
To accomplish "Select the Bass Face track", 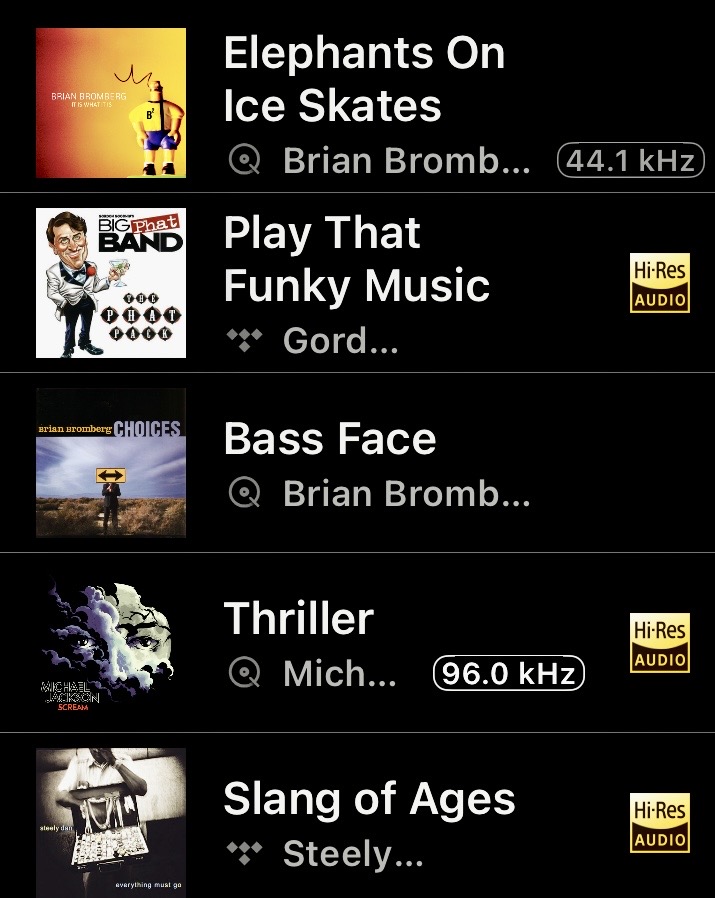I will point(330,439).
